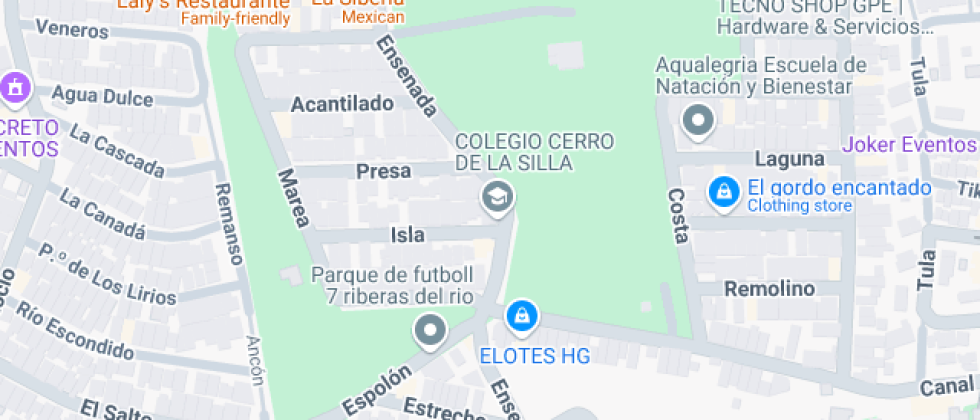Select the ELOTES HG shop pin
980x420 pixels.
coord(520,318)
